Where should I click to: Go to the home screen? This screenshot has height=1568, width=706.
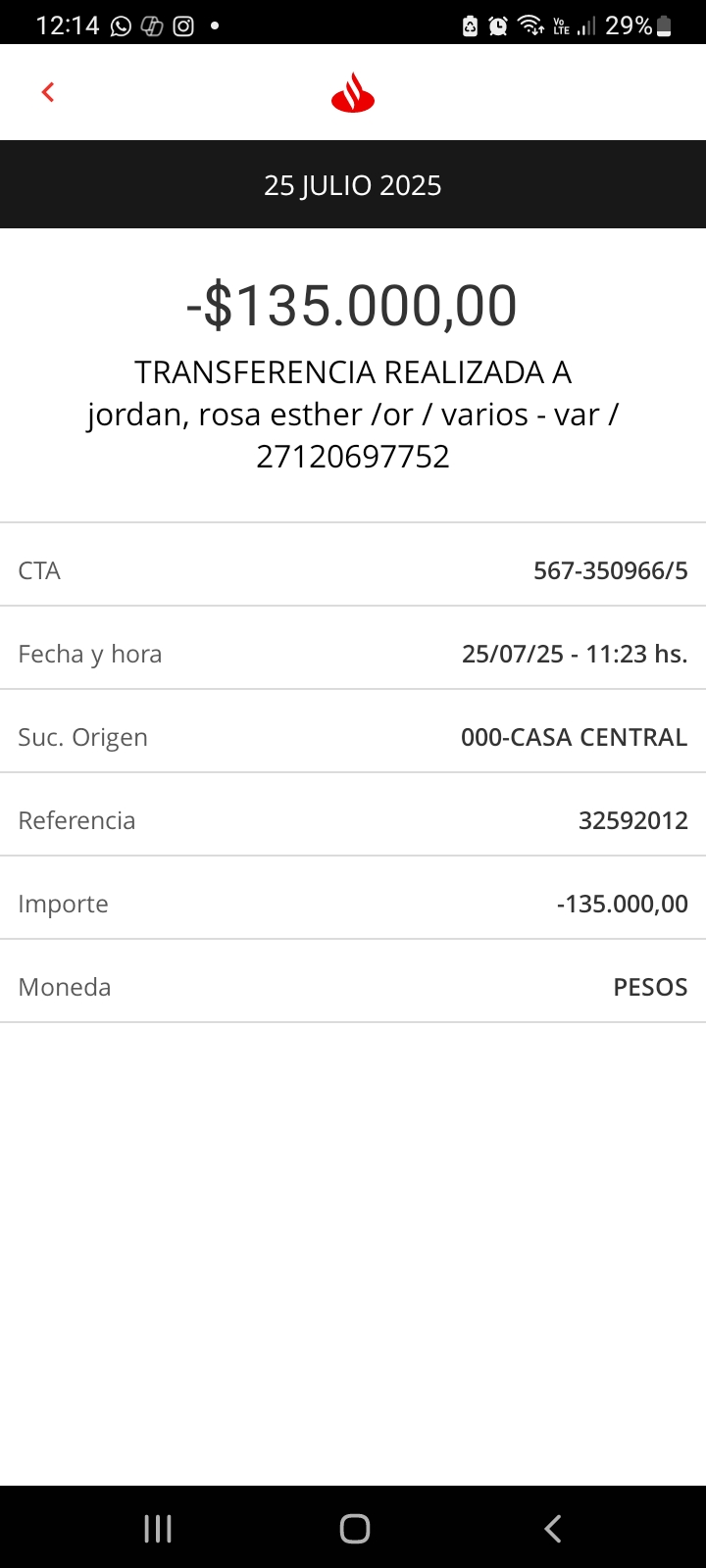(354, 1528)
